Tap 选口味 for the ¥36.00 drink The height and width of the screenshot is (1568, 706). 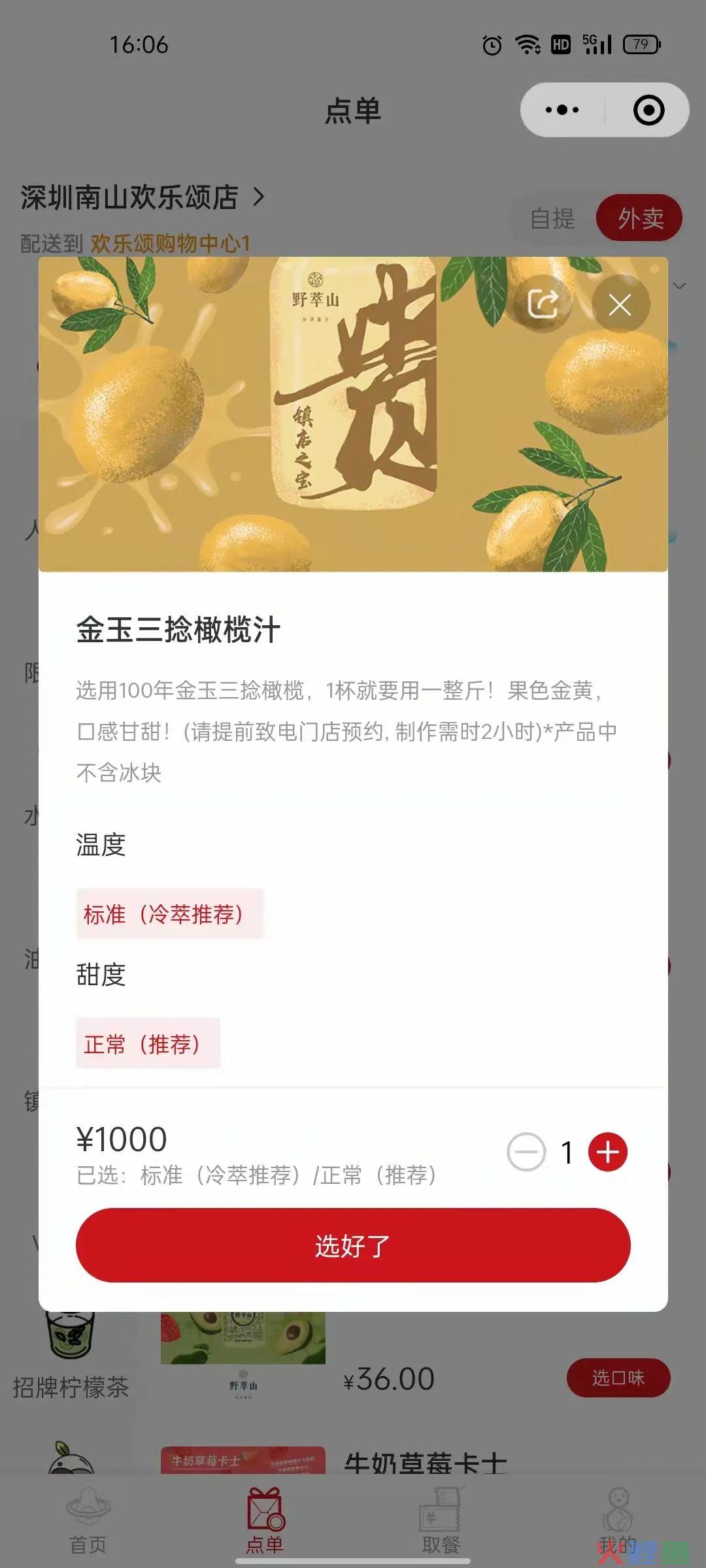[618, 1378]
